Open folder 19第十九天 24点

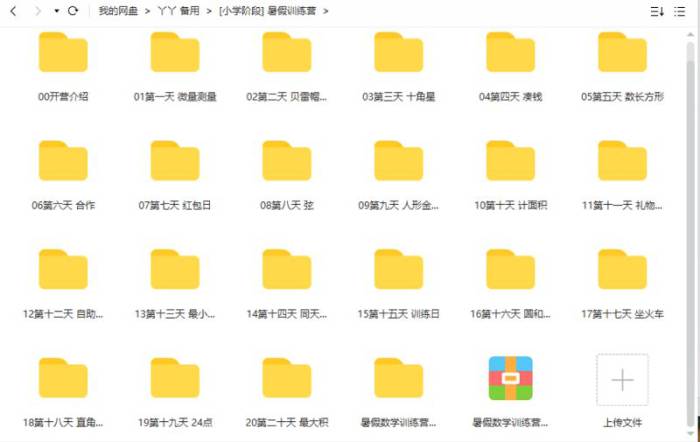(x=174, y=378)
